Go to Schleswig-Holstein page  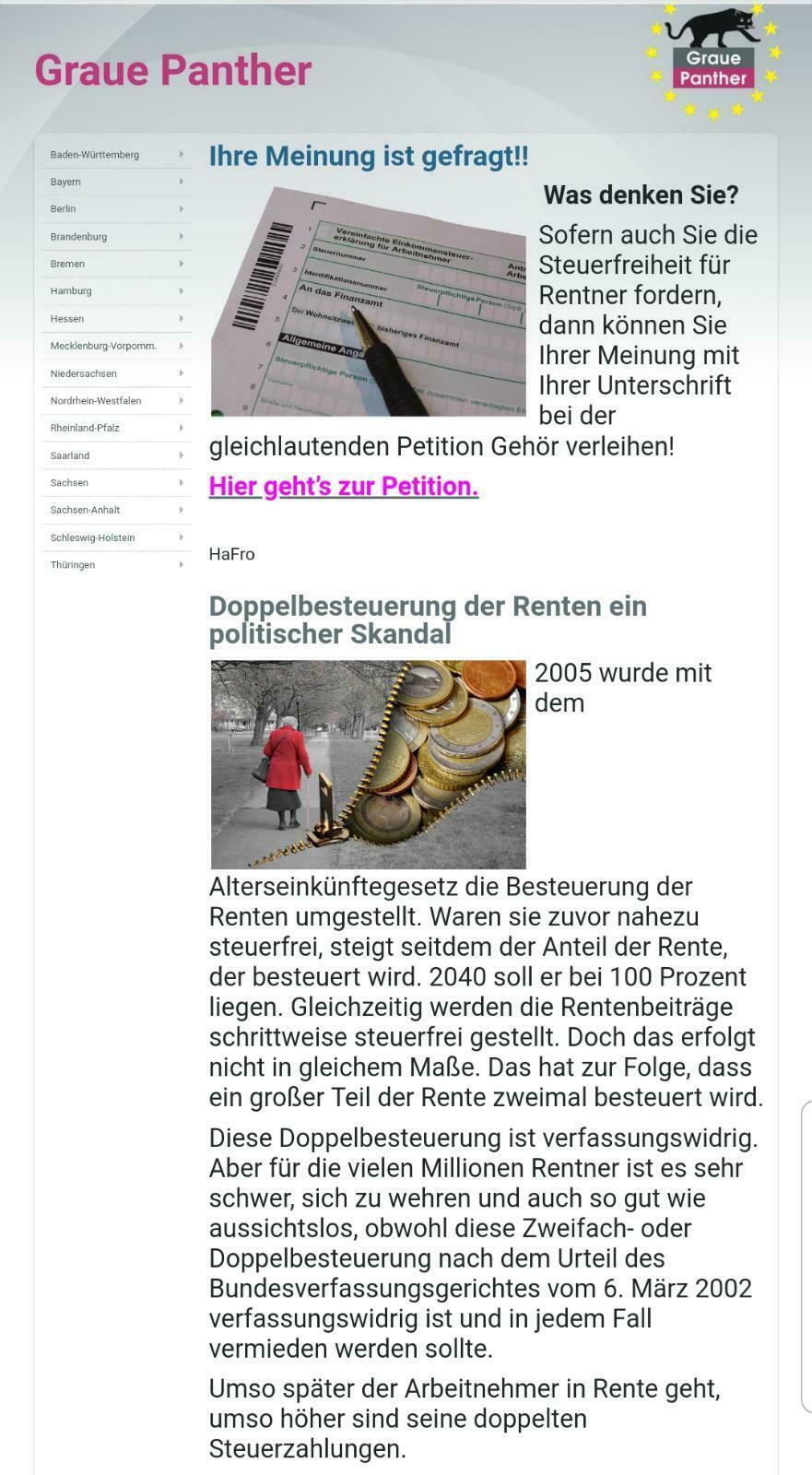[93, 537]
